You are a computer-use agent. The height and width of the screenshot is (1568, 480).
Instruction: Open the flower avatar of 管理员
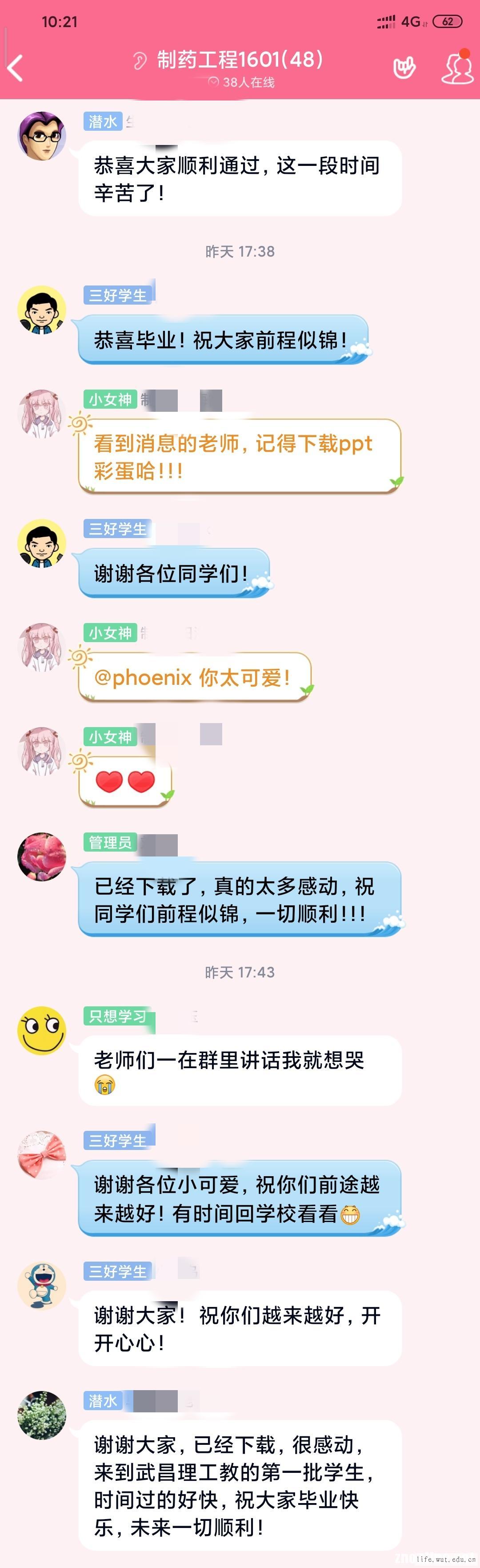(x=41, y=857)
